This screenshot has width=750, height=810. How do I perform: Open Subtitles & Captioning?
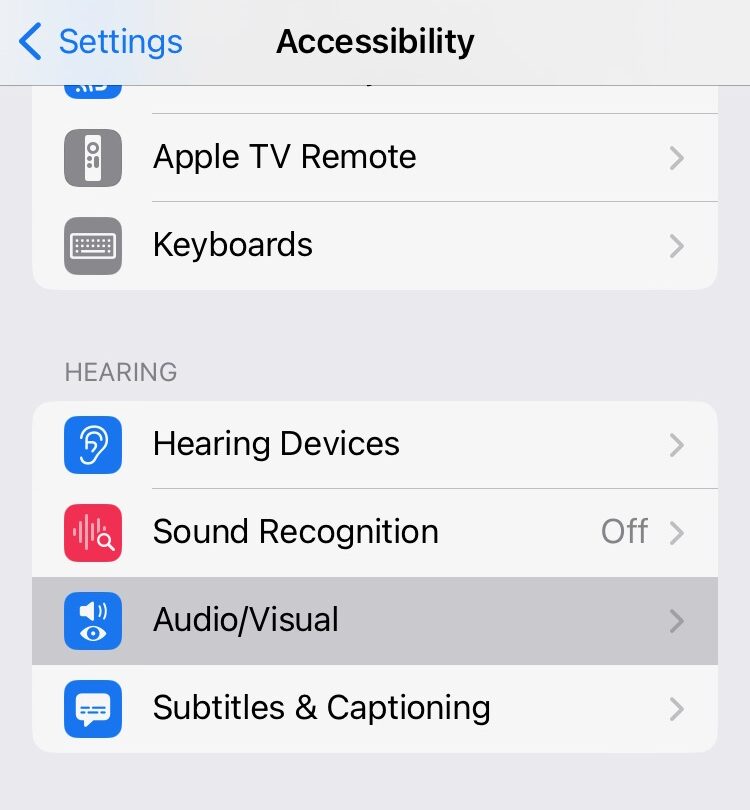pyautogui.click(x=375, y=708)
